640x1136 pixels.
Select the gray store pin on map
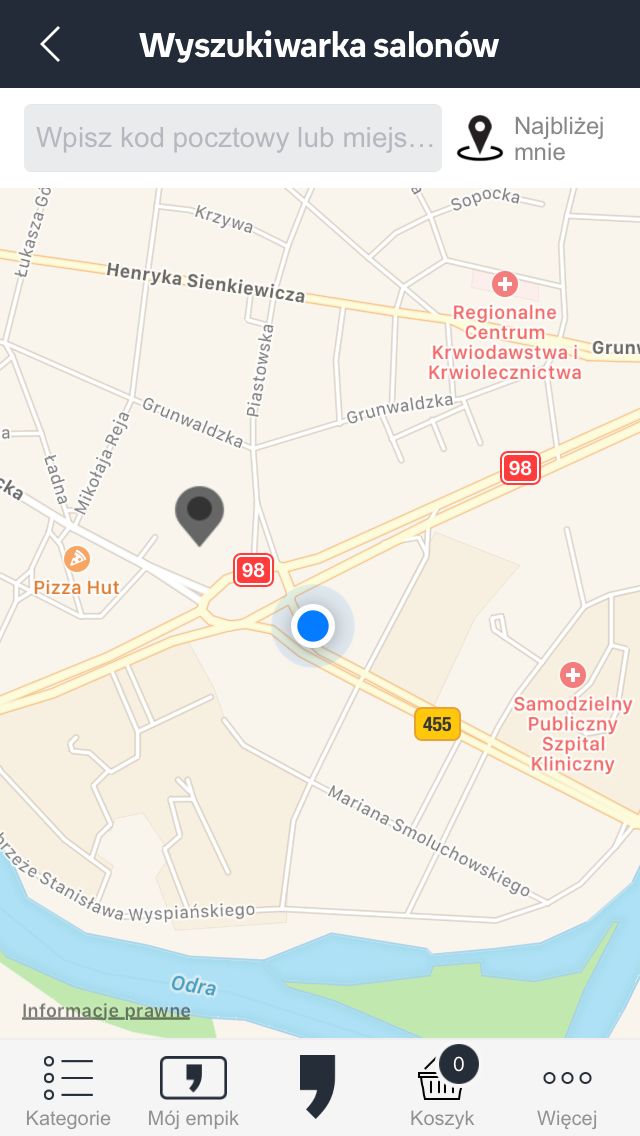pyautogui.click(x=199, y=515)
